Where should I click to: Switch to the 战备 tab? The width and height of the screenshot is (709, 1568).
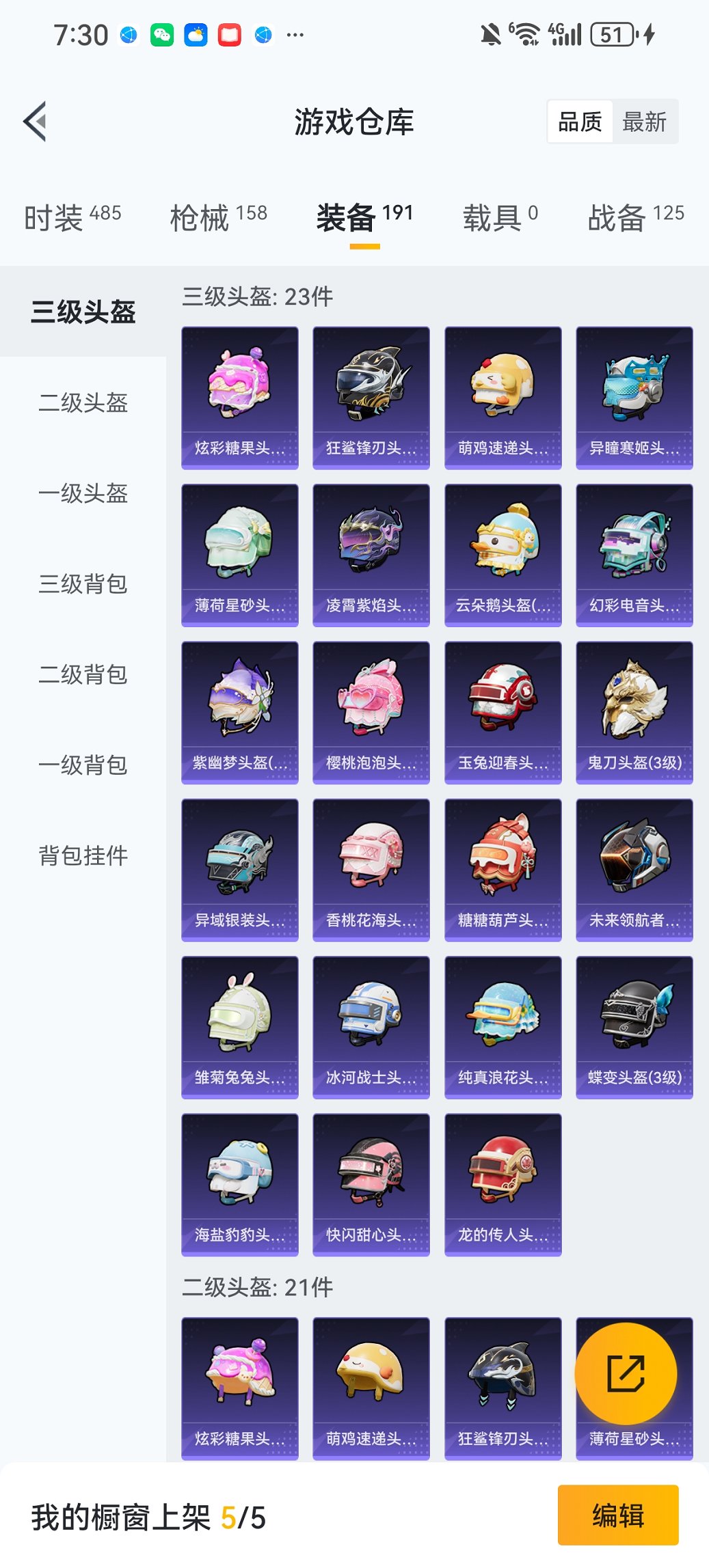[635, 217]
